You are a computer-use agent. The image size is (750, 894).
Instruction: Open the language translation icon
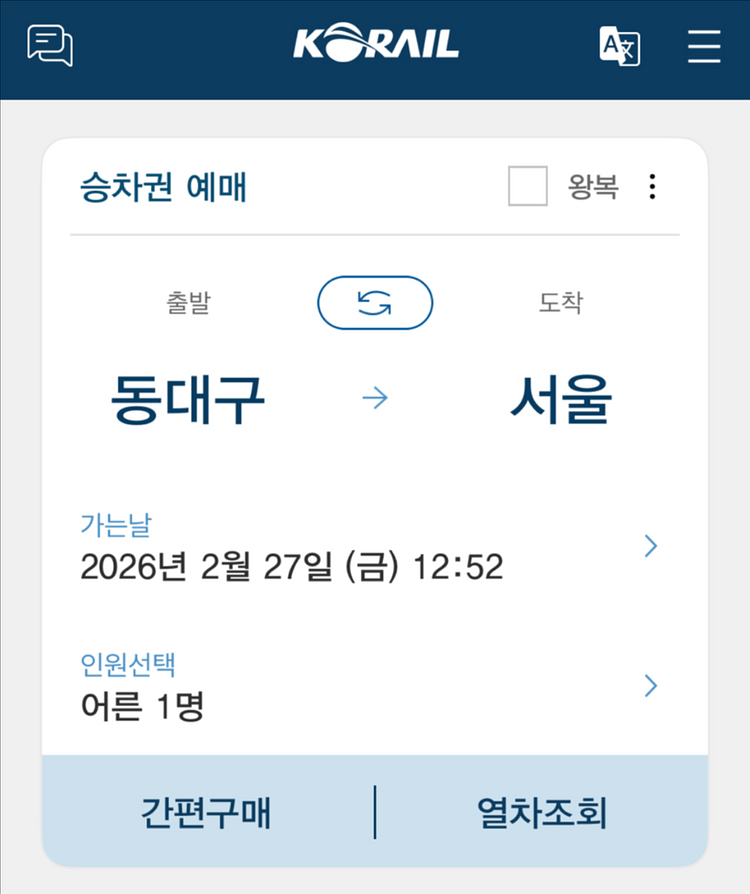pyautogui.click(x=619, y=46)
